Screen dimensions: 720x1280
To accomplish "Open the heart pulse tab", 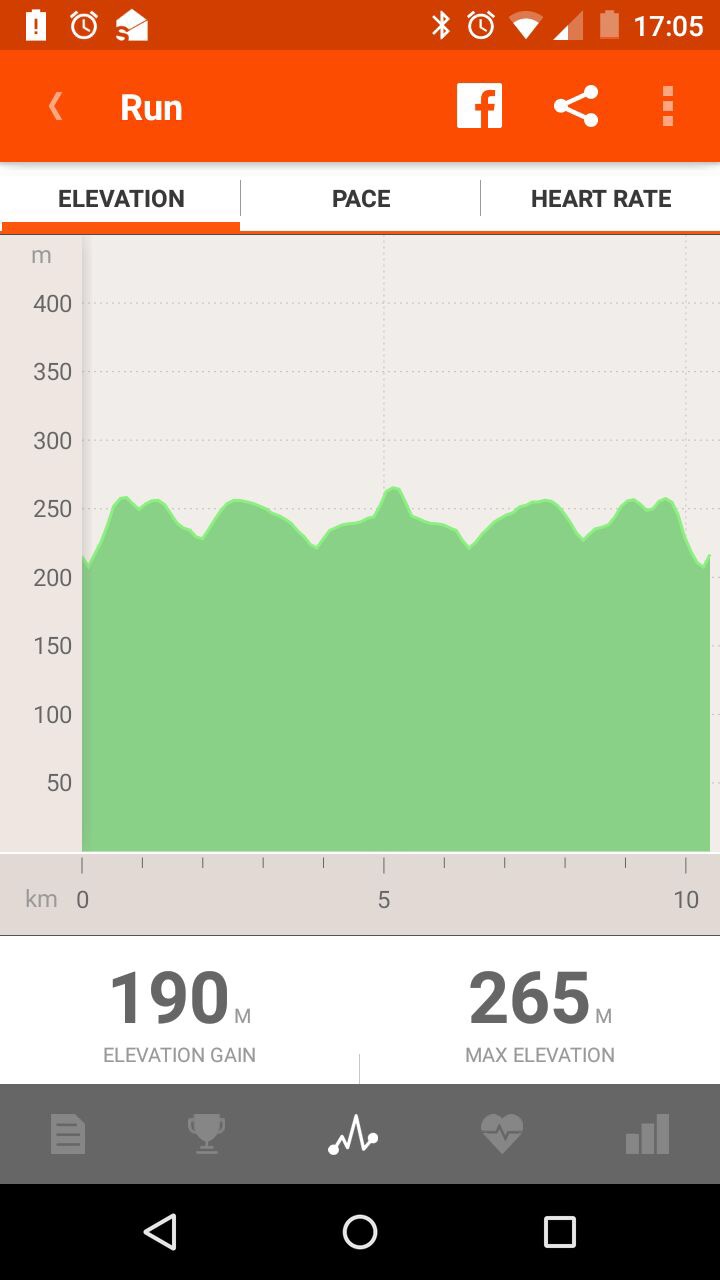I will point(501,1135).
